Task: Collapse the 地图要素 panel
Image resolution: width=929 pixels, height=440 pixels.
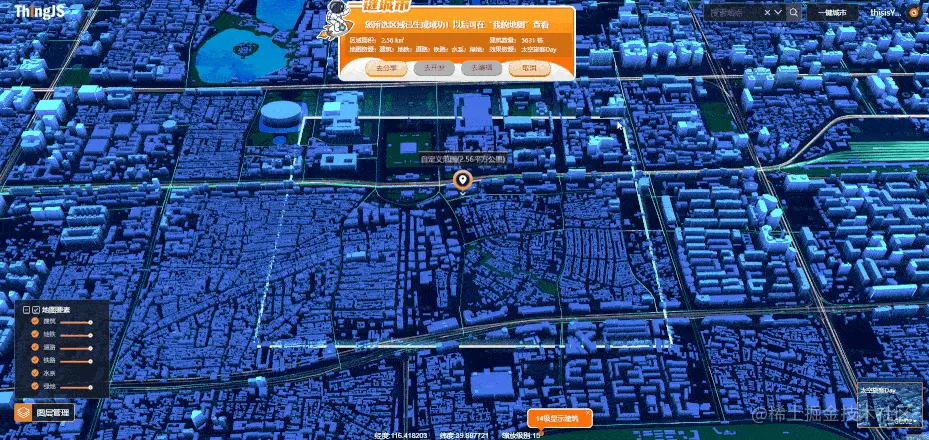Action: 27,310
